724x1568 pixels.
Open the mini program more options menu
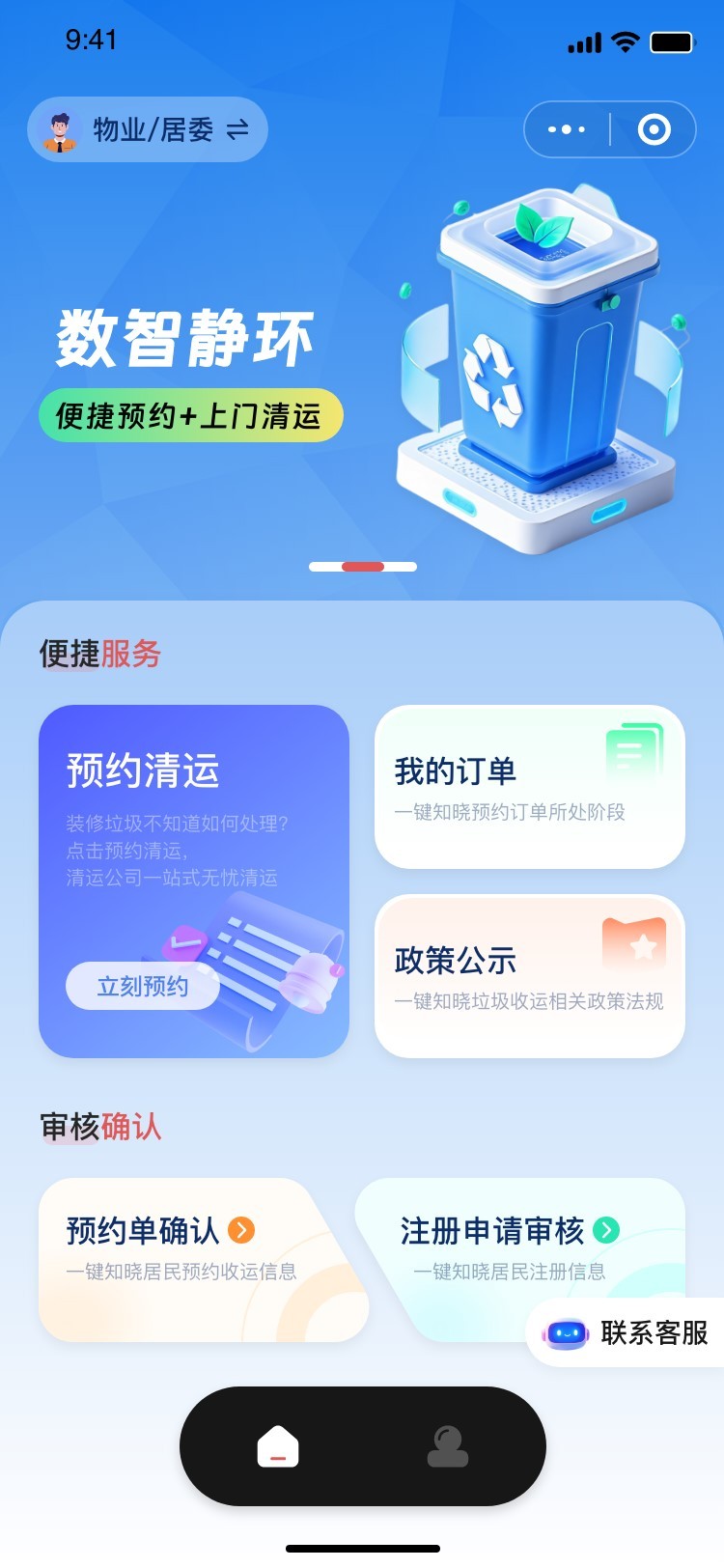(x=567, y=129)
